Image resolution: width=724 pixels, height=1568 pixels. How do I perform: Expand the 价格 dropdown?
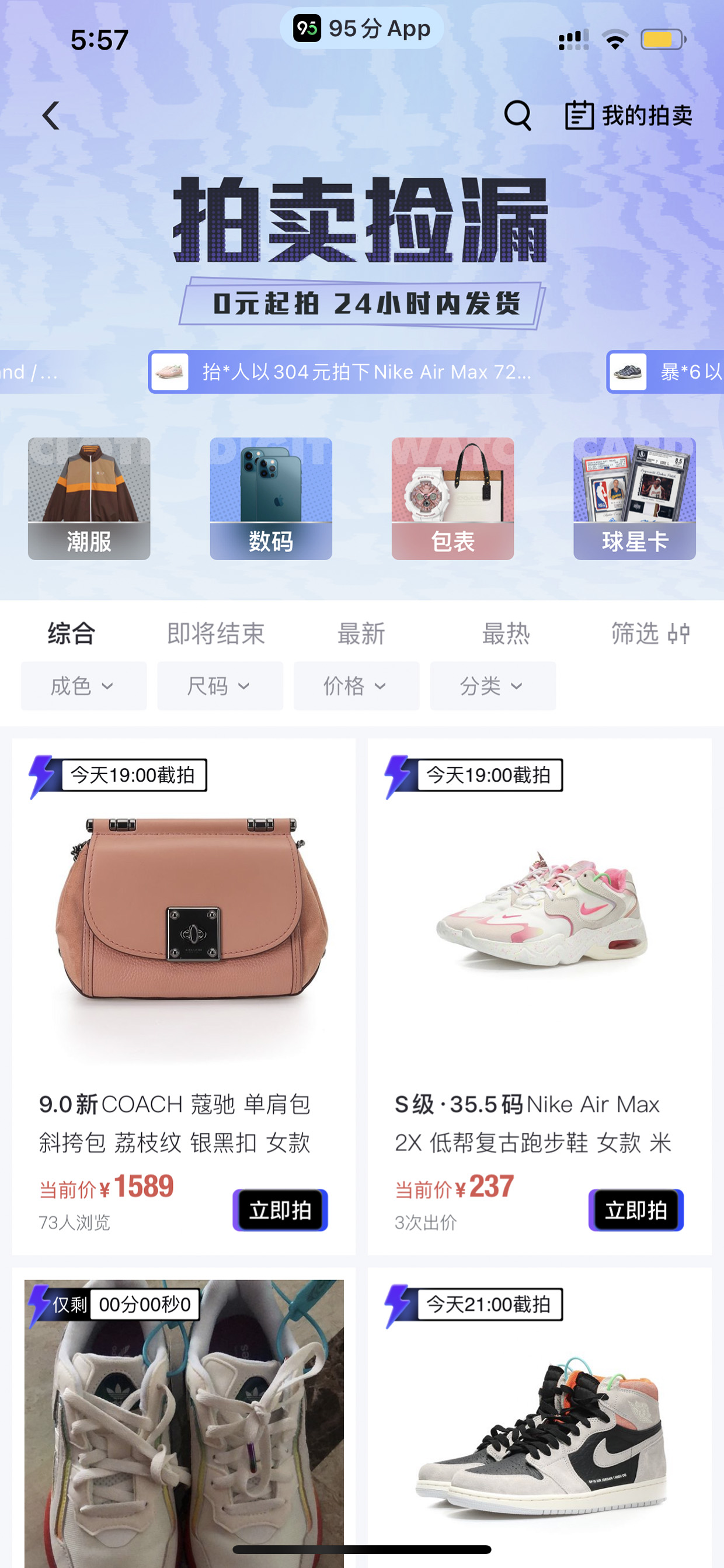point(357,686)
